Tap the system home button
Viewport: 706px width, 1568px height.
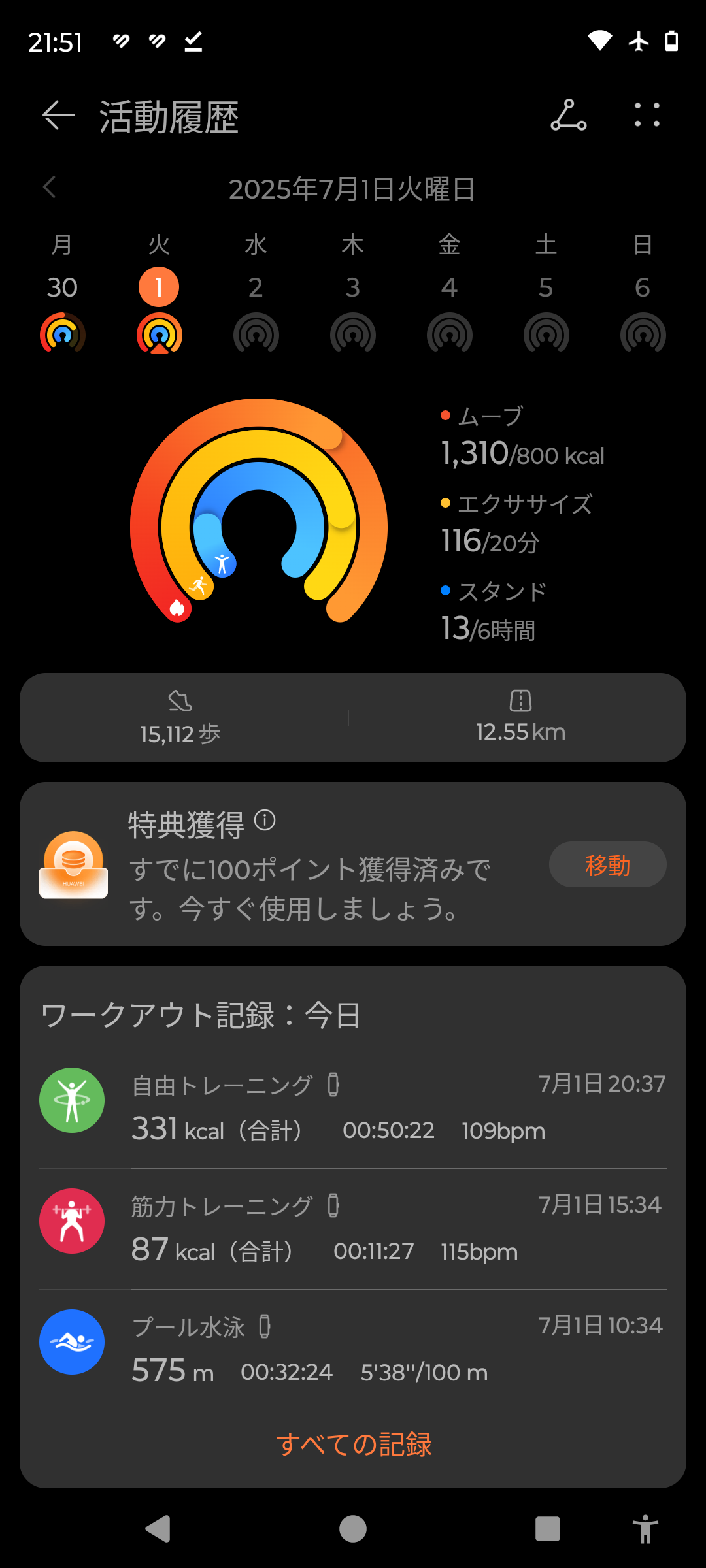353,1529
